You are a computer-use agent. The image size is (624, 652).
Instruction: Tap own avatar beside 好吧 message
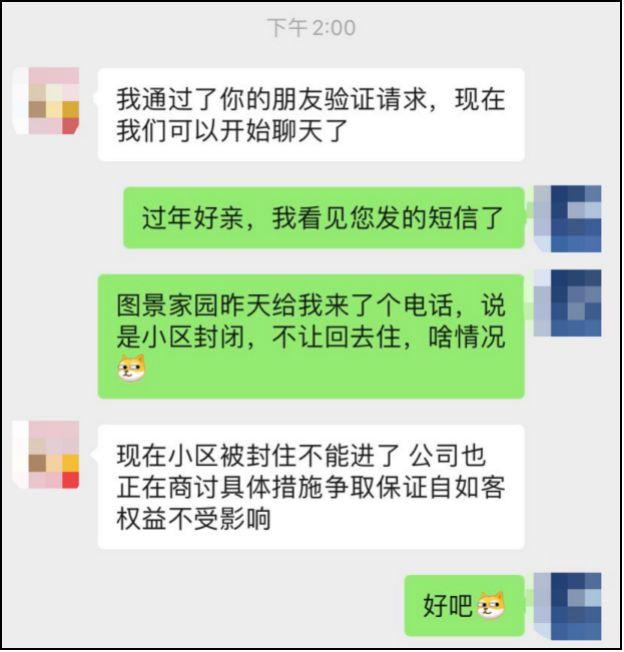pos(567,606)
